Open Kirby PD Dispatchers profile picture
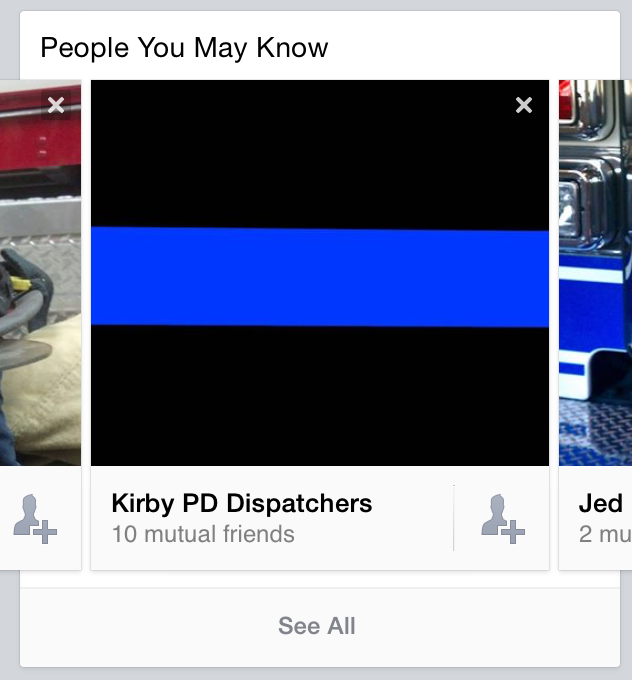Screen dimensions: 632x680 click(x=320, y=273)
